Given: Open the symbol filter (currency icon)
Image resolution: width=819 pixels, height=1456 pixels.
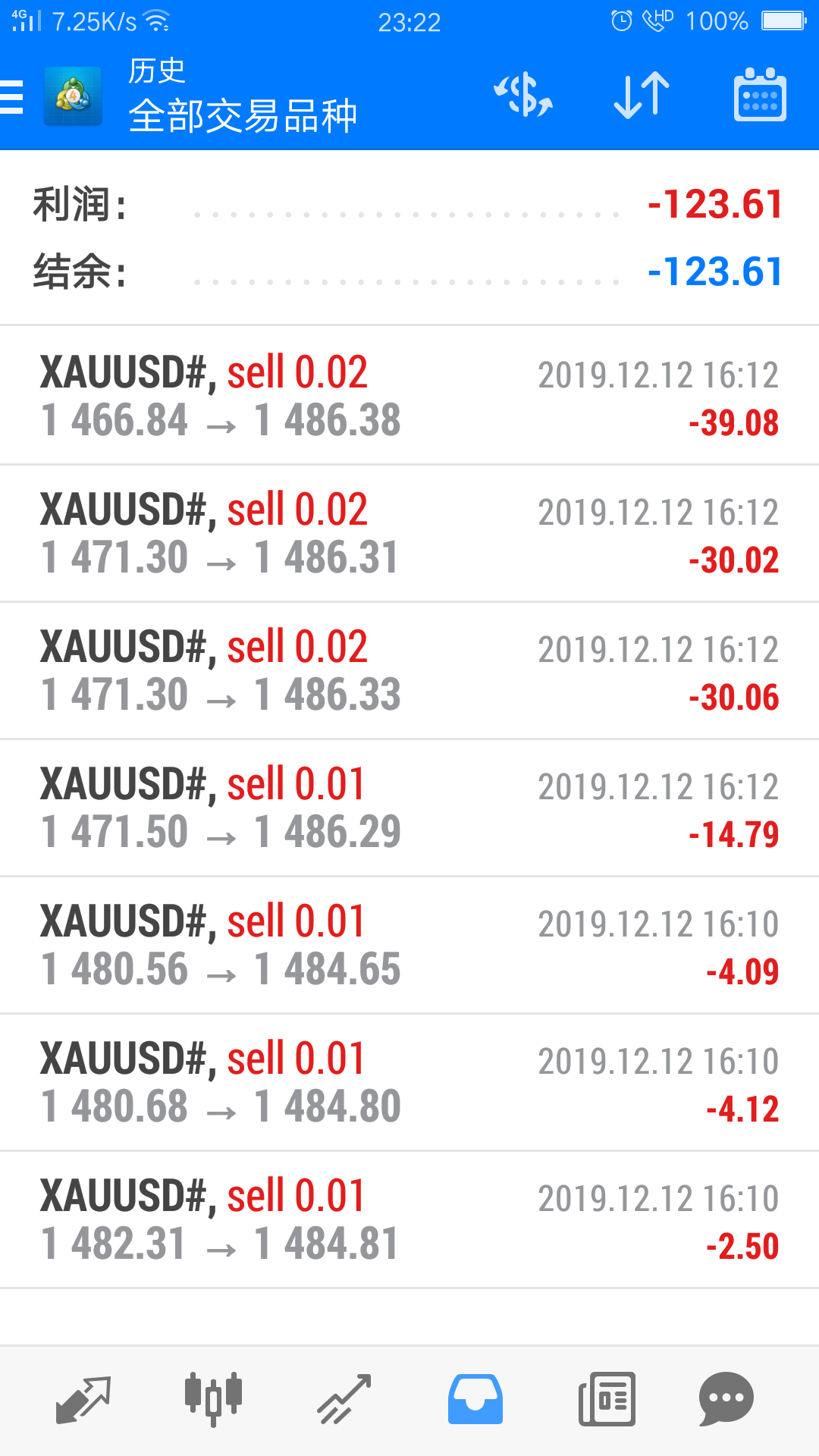Looking at the screenshot, I should tap(523, 96).
